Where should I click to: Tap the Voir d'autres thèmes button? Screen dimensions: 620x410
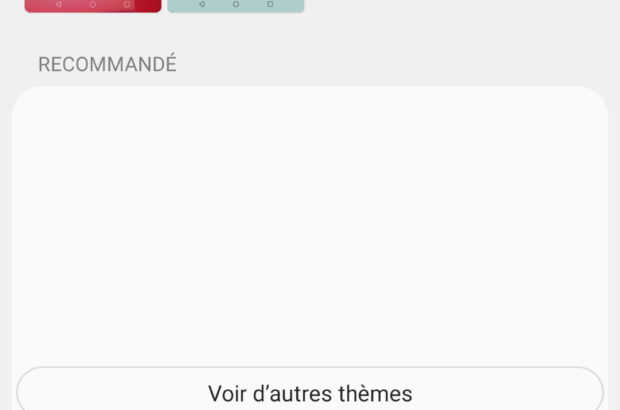310,392
